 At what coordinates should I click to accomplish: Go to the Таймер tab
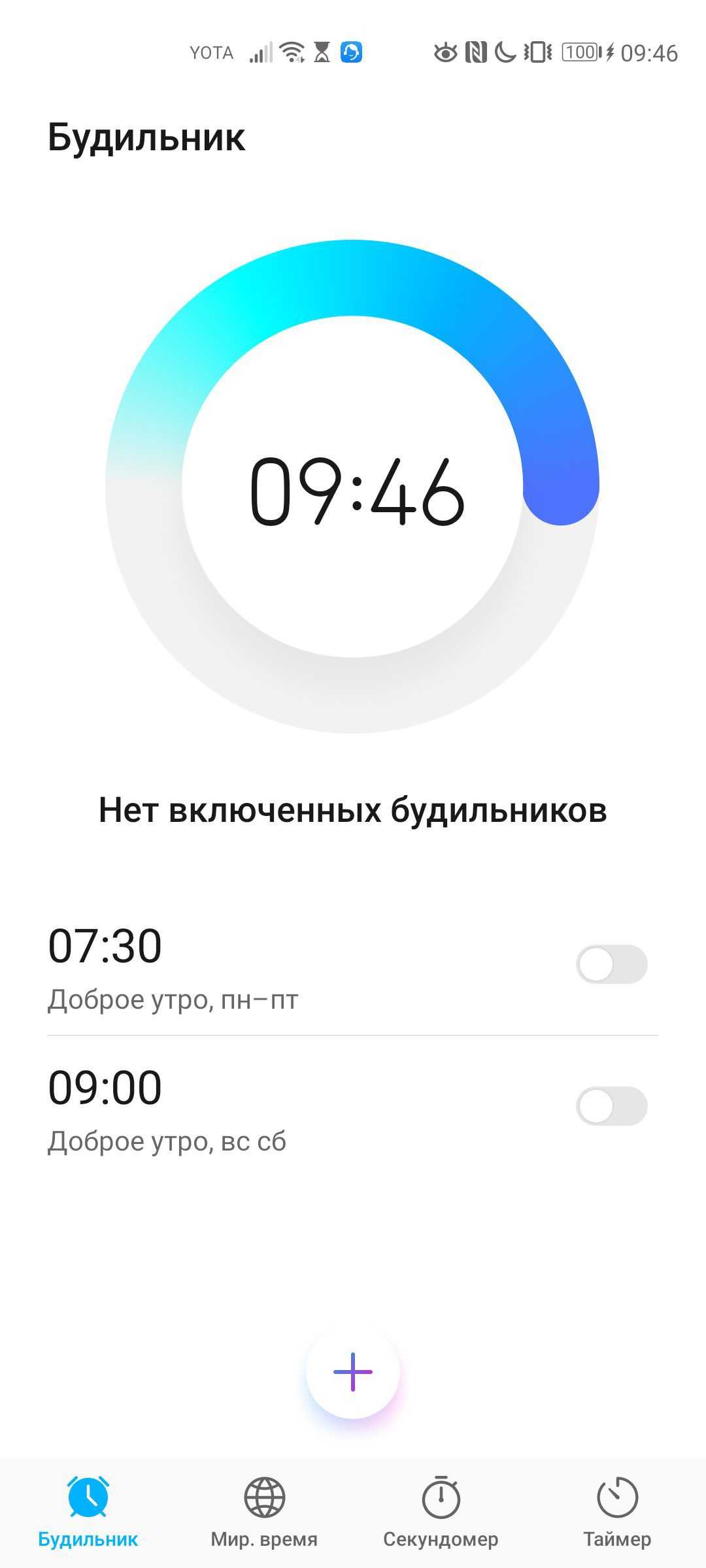tap(617, 1512)
